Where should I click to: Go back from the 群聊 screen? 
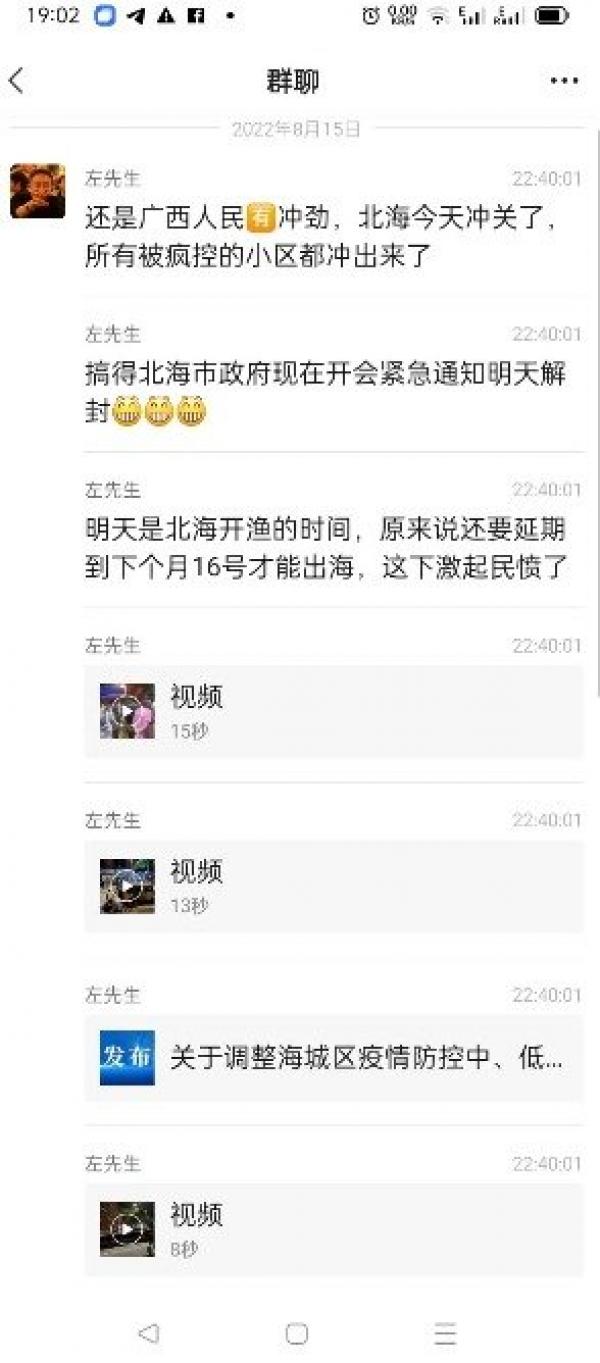pos(17,81)
